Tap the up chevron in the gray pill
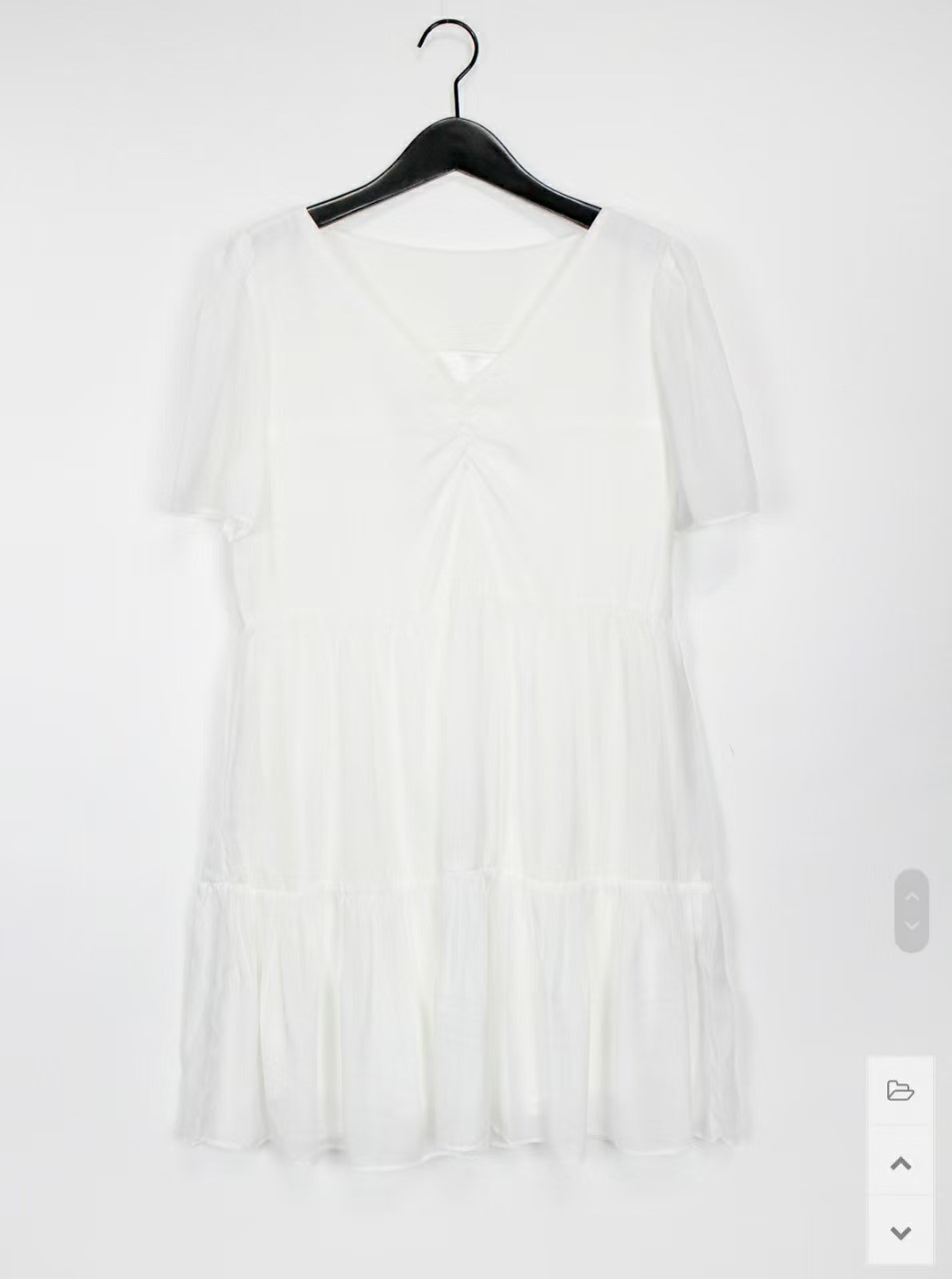Image resolution: width=952 pixels, height=1279 pixels. (x=911, y=895)
